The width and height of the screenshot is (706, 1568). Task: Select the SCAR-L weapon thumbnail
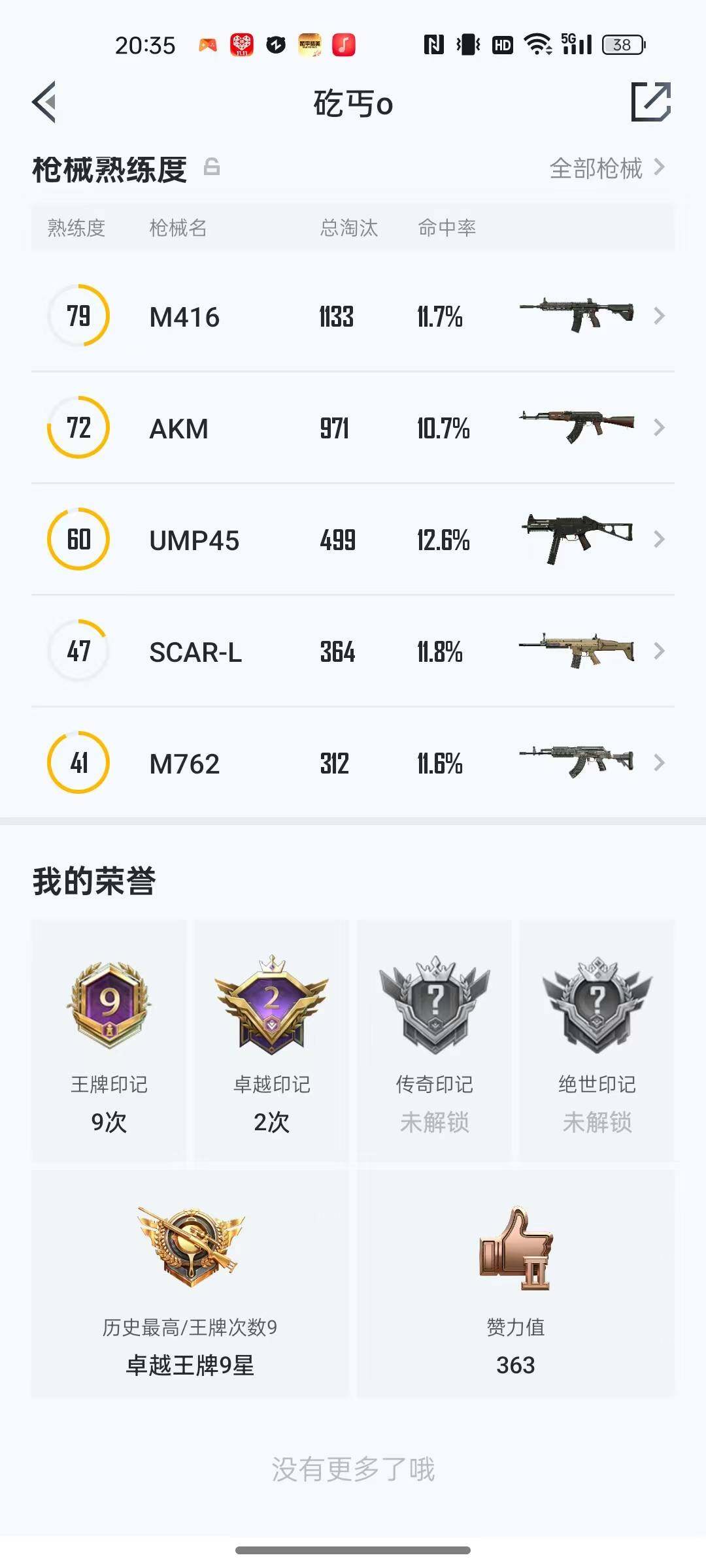coord(577,651)
